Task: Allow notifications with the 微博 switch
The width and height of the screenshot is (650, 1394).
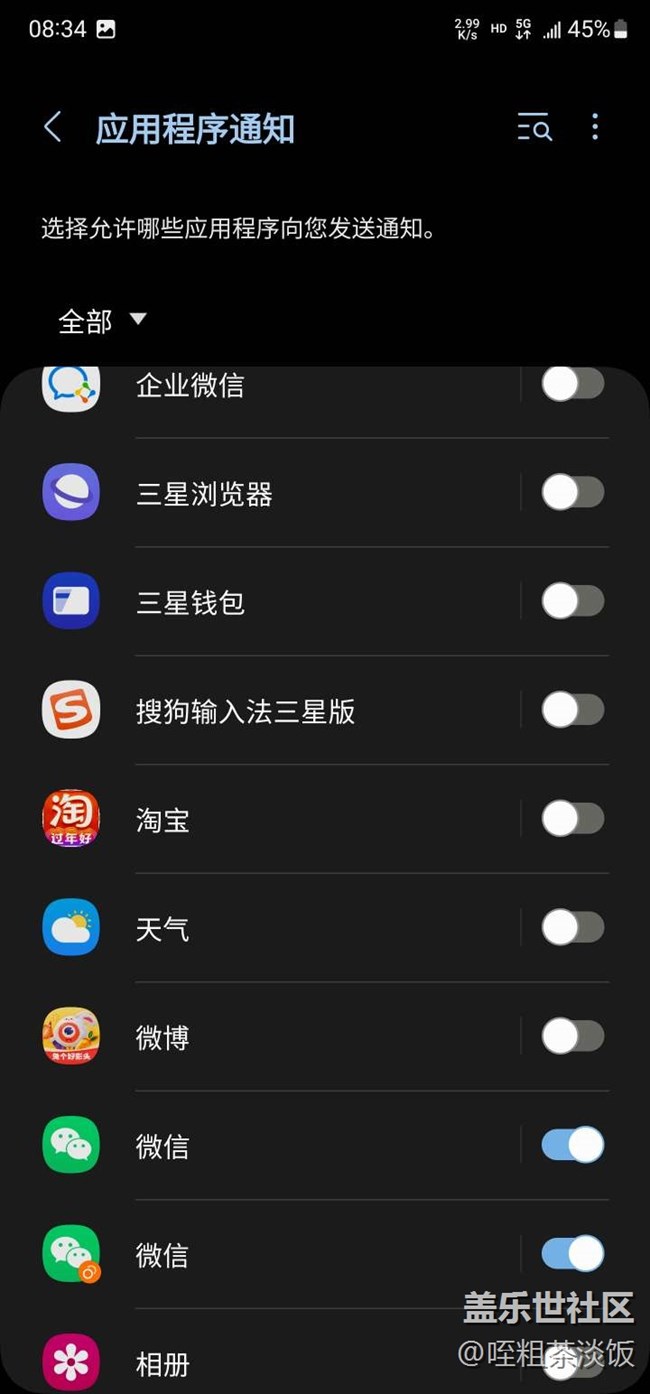Action: coord(572,1037)
